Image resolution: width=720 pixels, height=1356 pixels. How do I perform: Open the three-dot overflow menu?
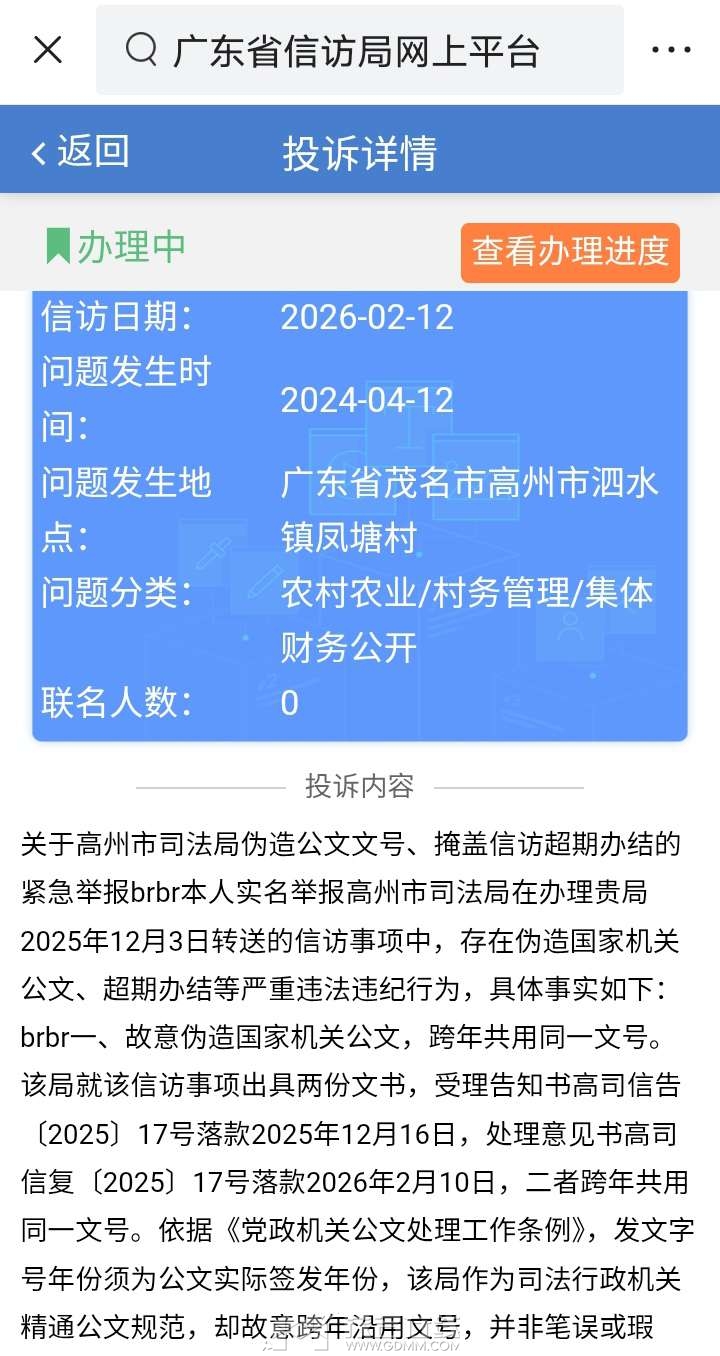[x=670, y=49]
